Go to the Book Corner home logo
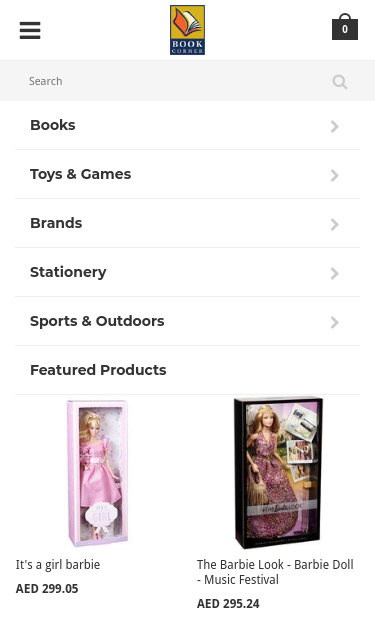Screen dimensions: 375x627 [x=188, y=30]
